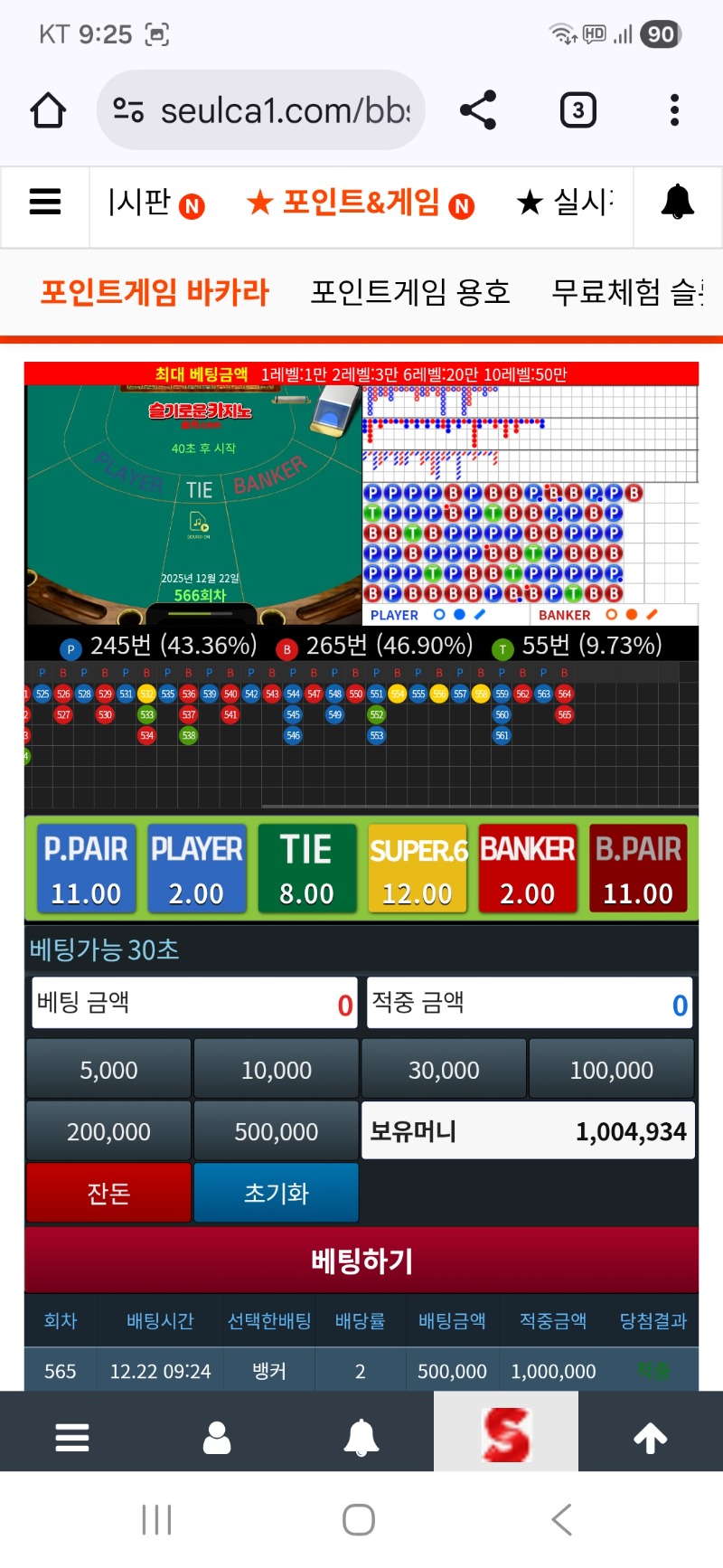Screen dimensions: 723x1568
Task: Jump to top with the up arrow
Action: (650, 1437)
